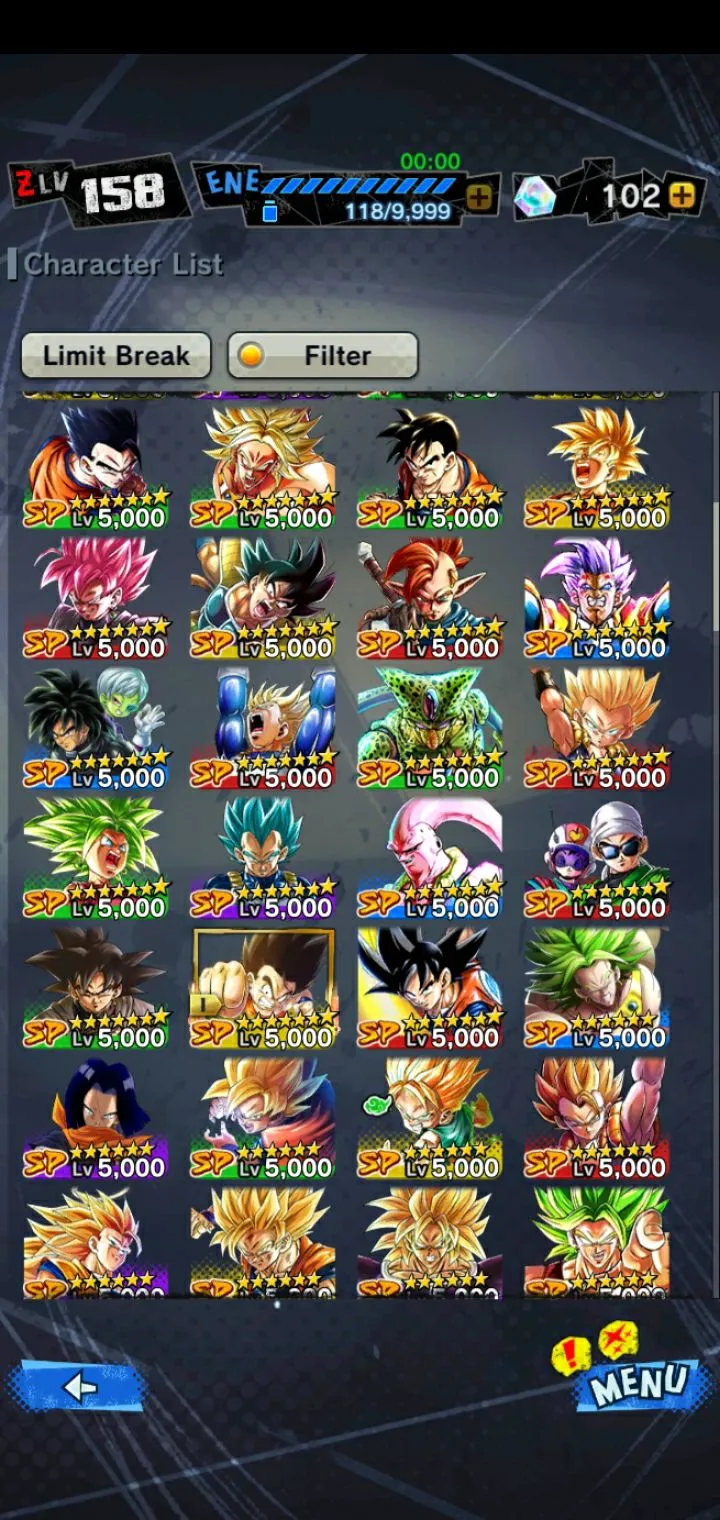720x1520 pixels.
Task: Select the green Perfect Cell character
Action: [430, 727]
